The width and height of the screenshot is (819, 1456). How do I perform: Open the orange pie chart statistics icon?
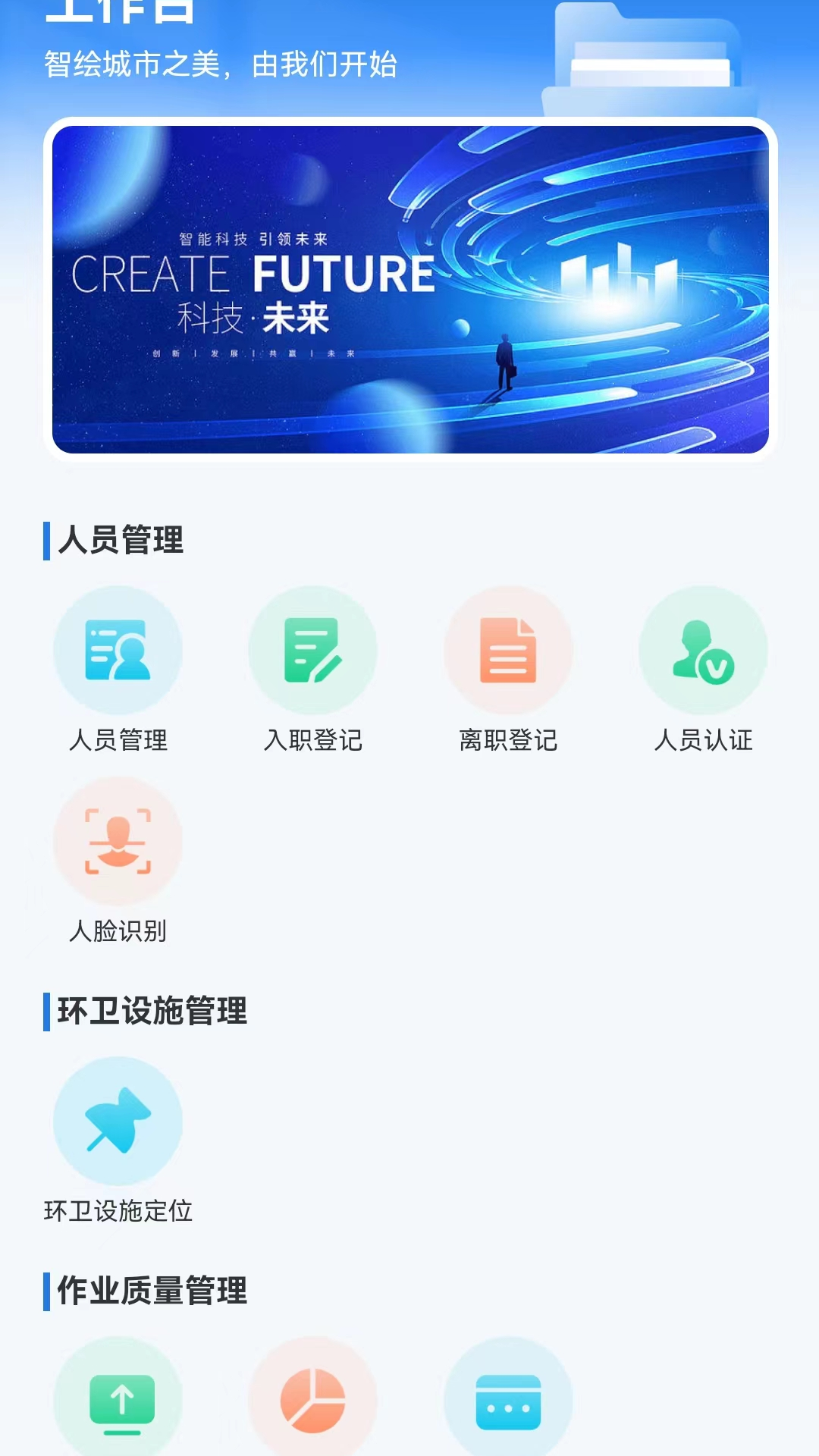(312, 1403)
